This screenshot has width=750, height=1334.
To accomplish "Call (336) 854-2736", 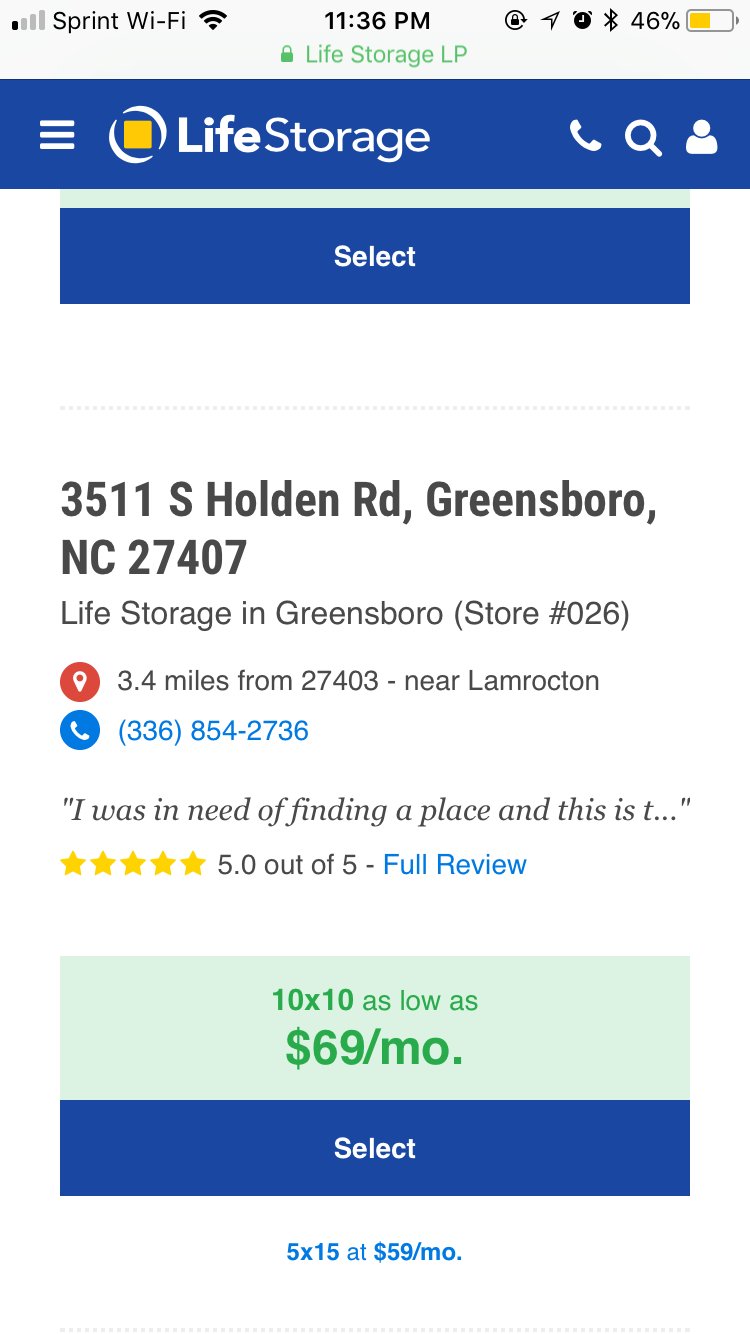I will coord(213,731).
